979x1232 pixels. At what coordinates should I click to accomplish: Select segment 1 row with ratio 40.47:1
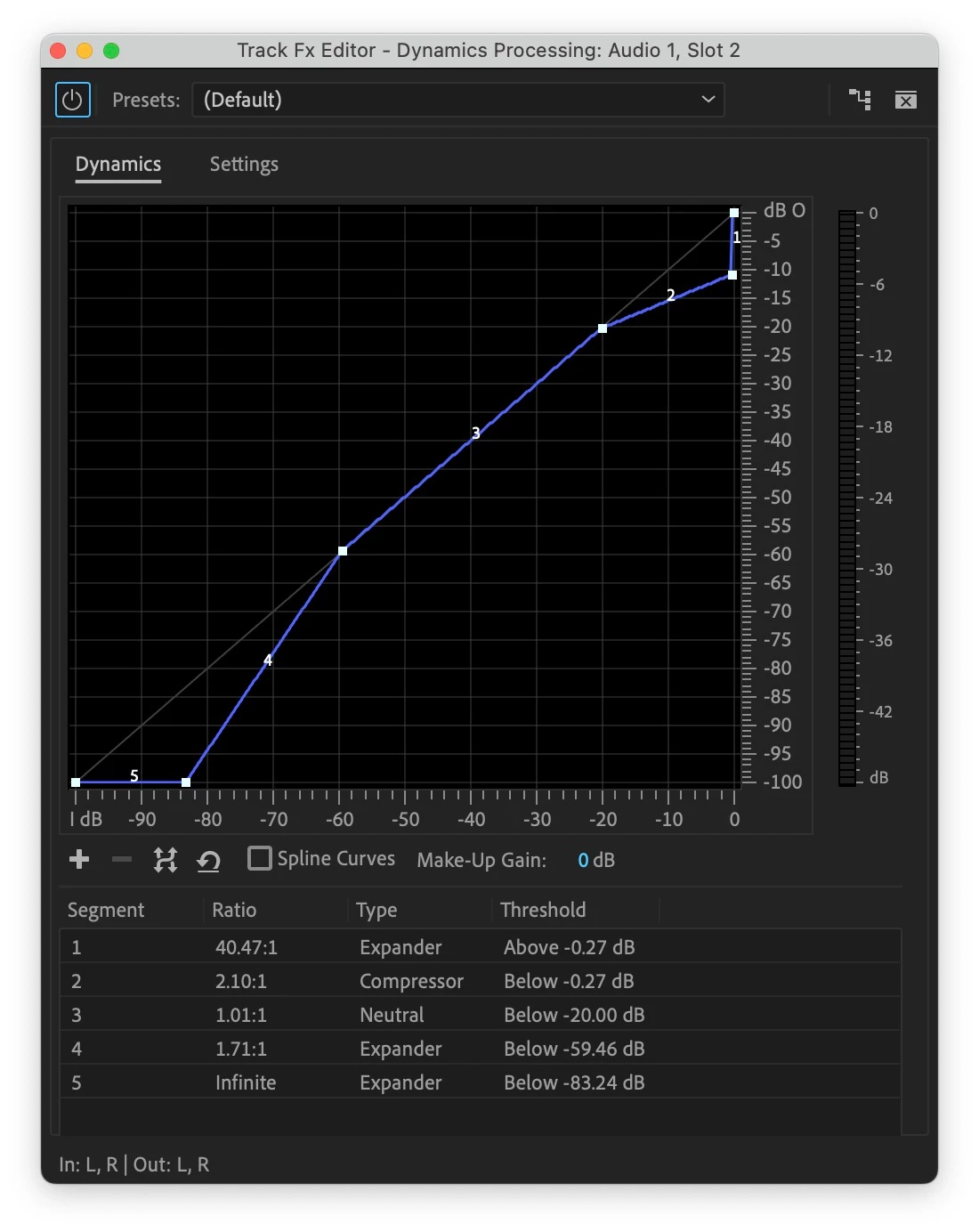click(481, 947)
